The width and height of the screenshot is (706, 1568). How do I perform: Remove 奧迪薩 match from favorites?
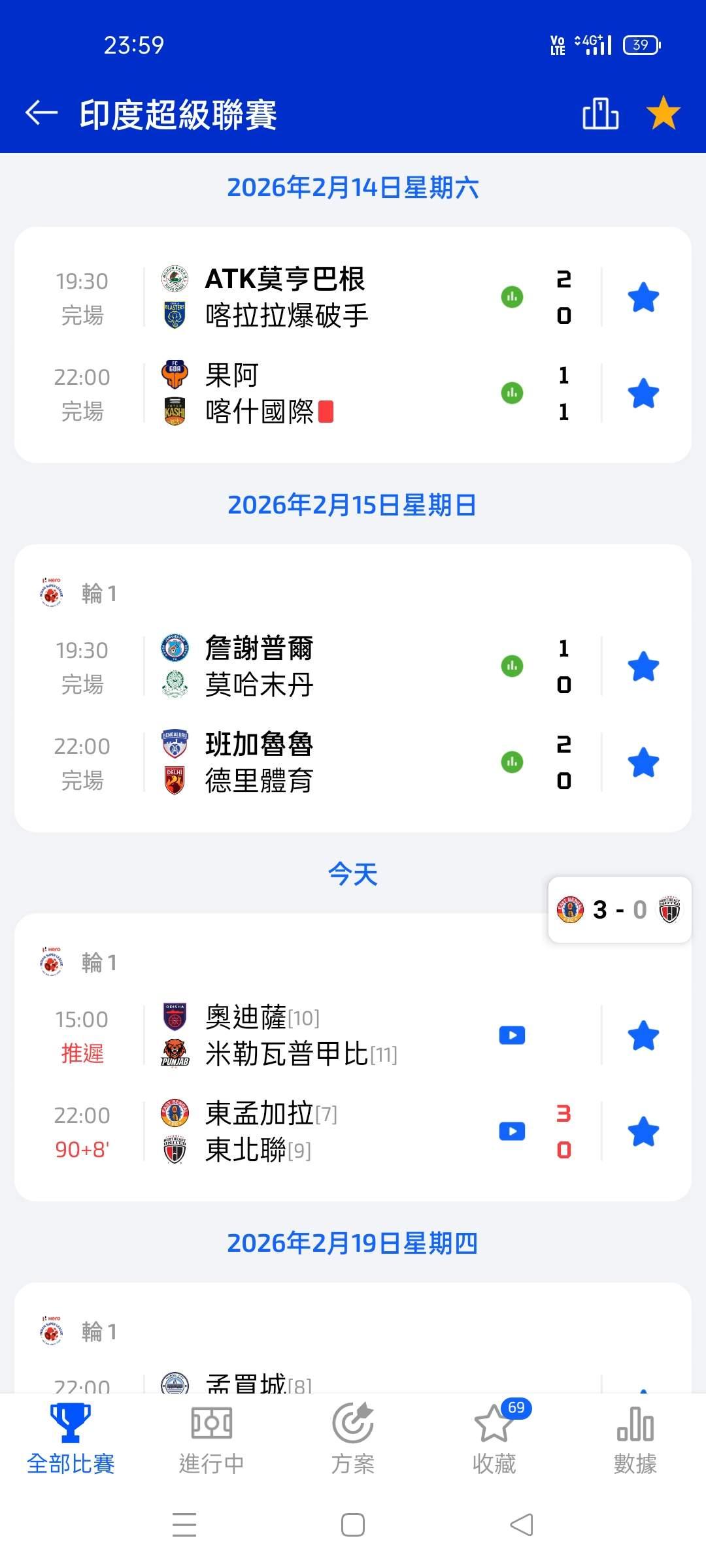643,1036
